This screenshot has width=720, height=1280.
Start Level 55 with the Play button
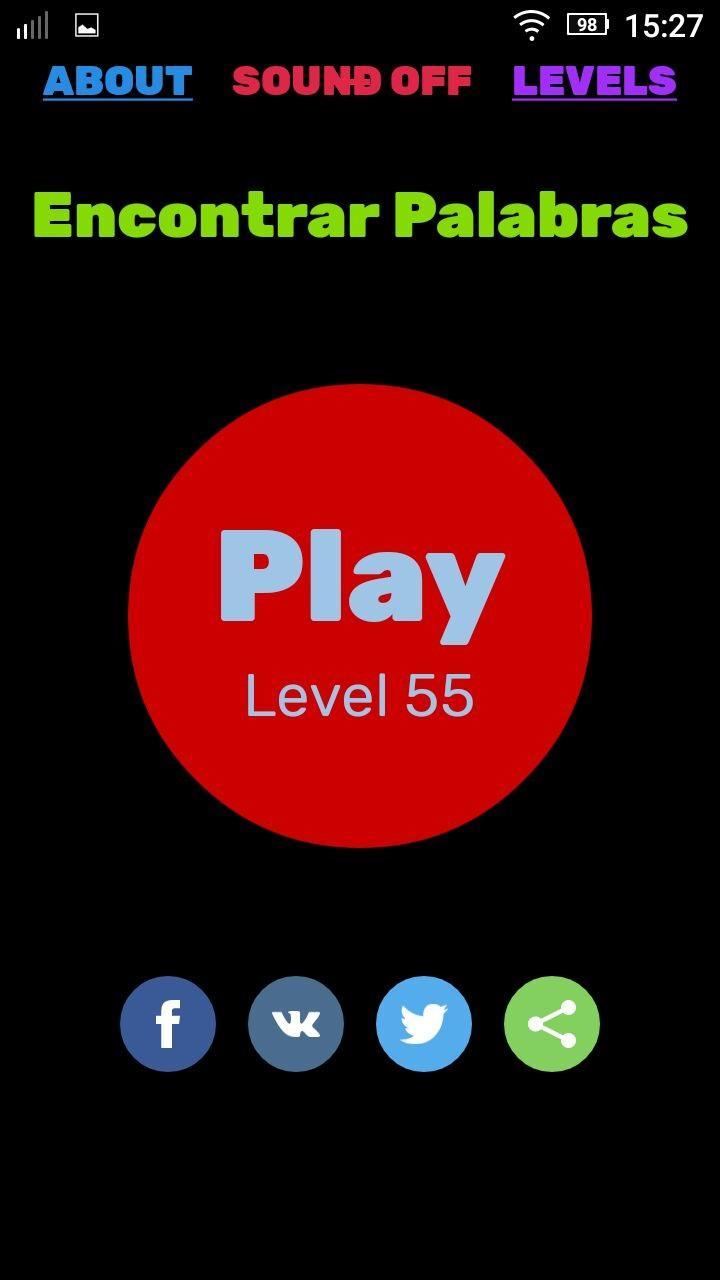pos(360,615)
